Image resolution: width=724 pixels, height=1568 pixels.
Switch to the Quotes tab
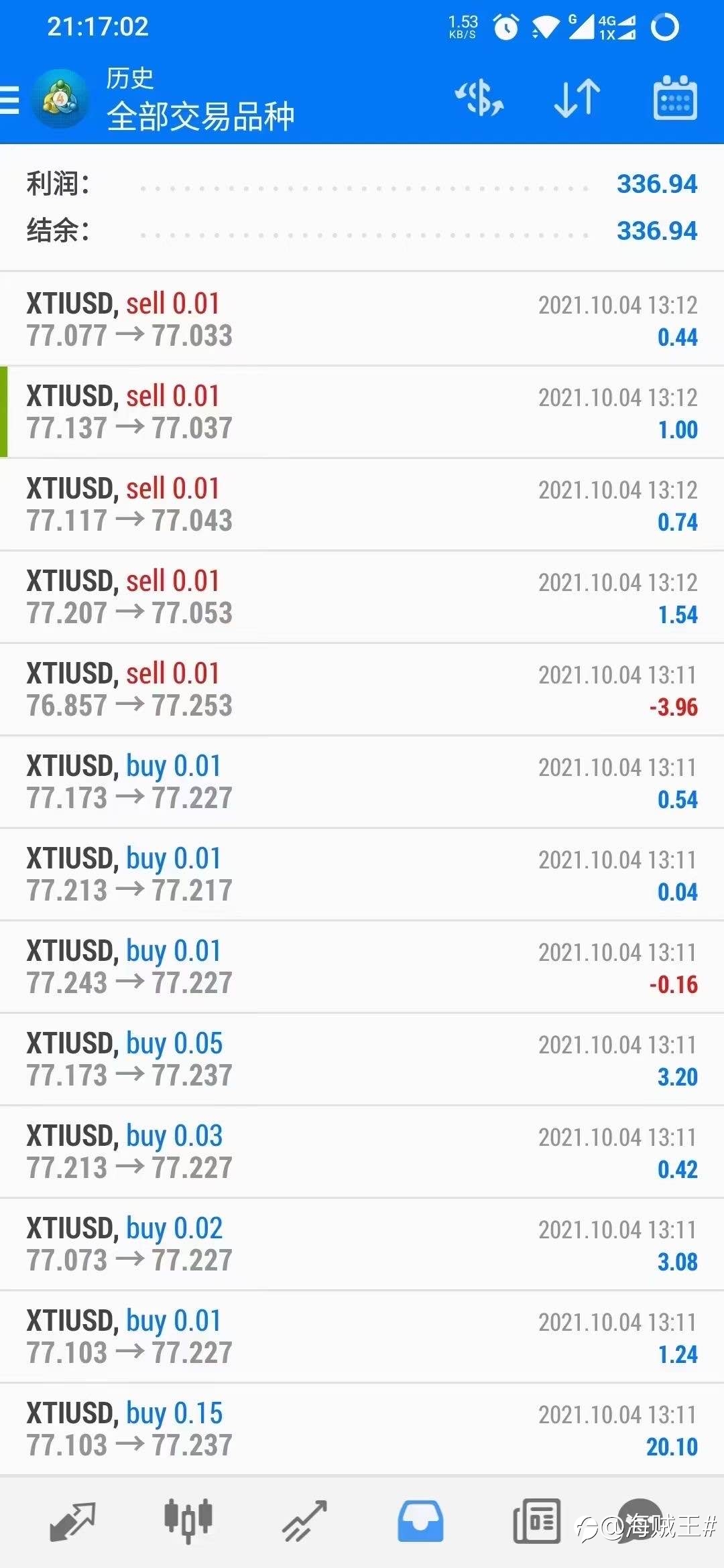(x=72, y=1522)
